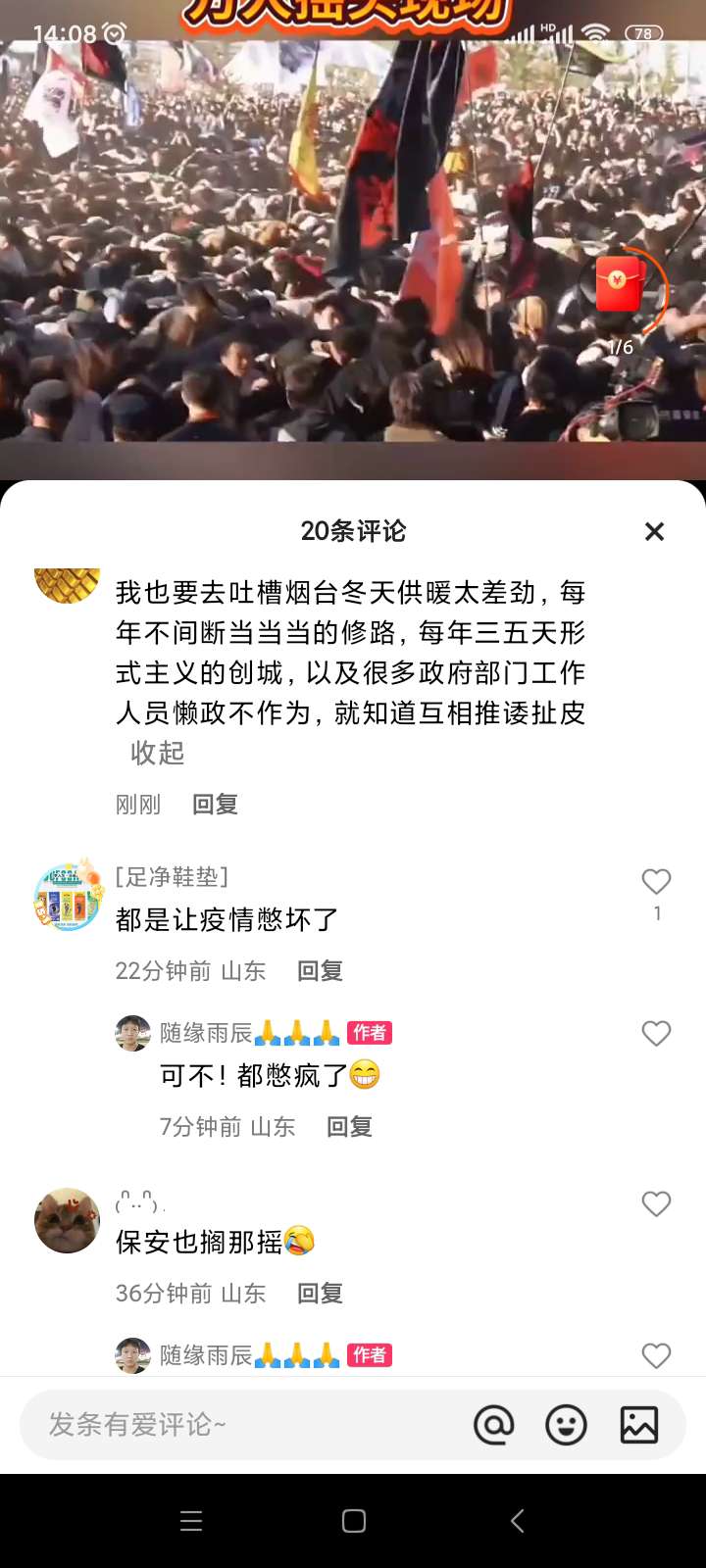This screenshot has height=1568, width=706.
Task: Reply to the author's 7分钟前 comment
Action: pyautogui.click(x=349, y=1127)
